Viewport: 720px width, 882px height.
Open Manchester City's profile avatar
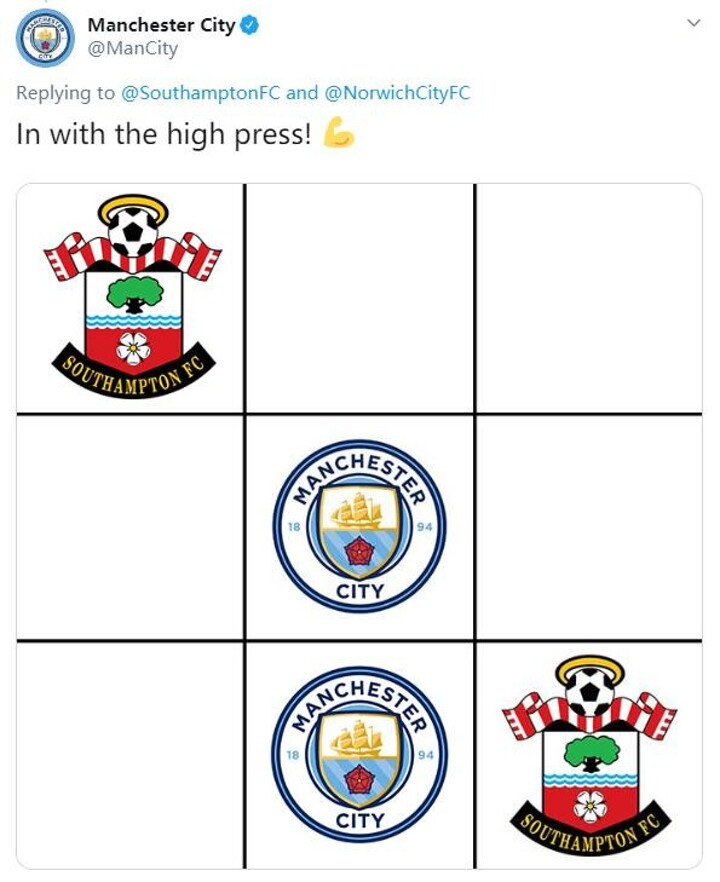[x=45, y=37]
